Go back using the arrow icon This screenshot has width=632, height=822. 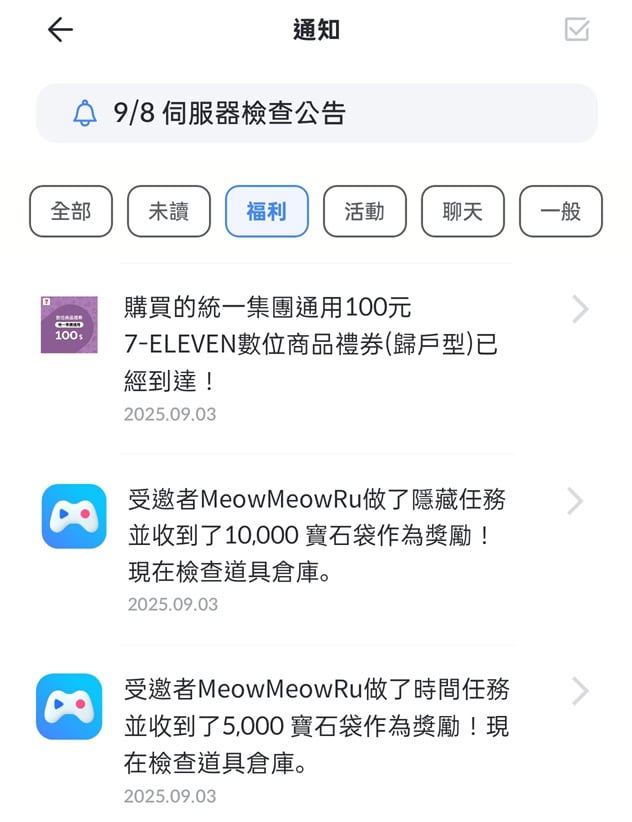click(x=61, y=30)
